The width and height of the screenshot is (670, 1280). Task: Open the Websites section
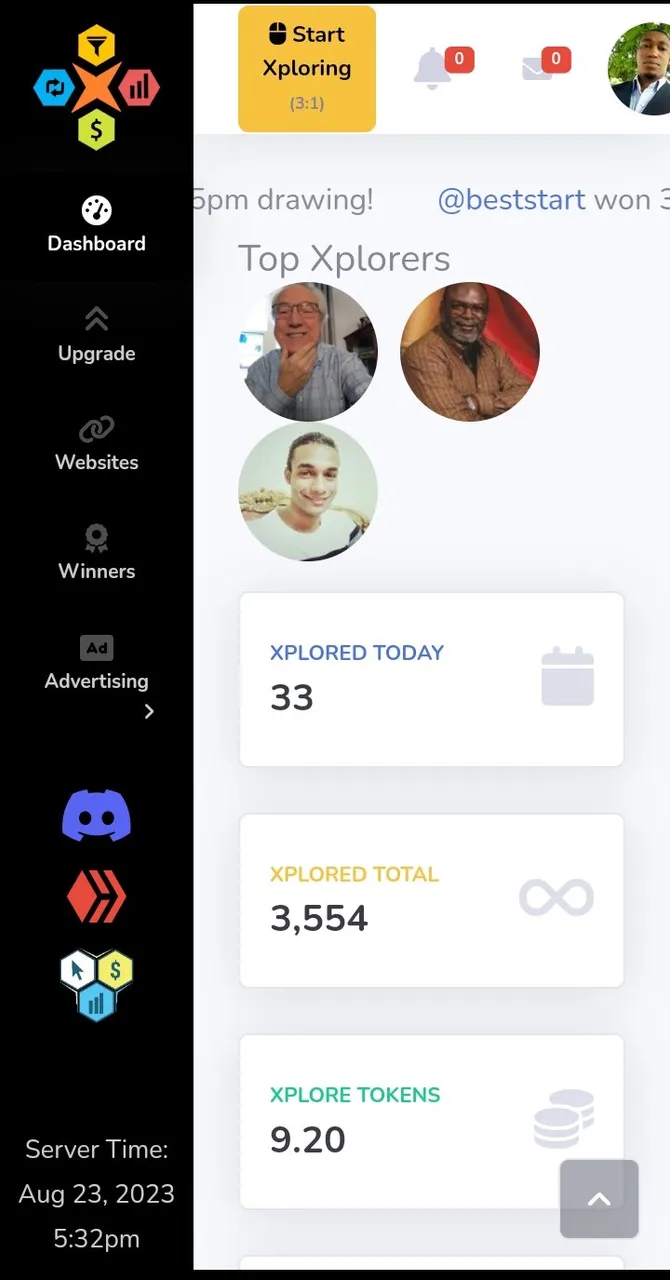(96, 443)
